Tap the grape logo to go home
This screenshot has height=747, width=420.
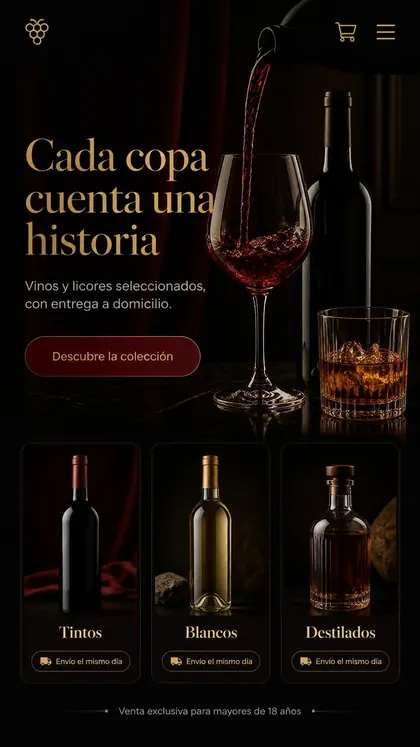tap(37, 31)
